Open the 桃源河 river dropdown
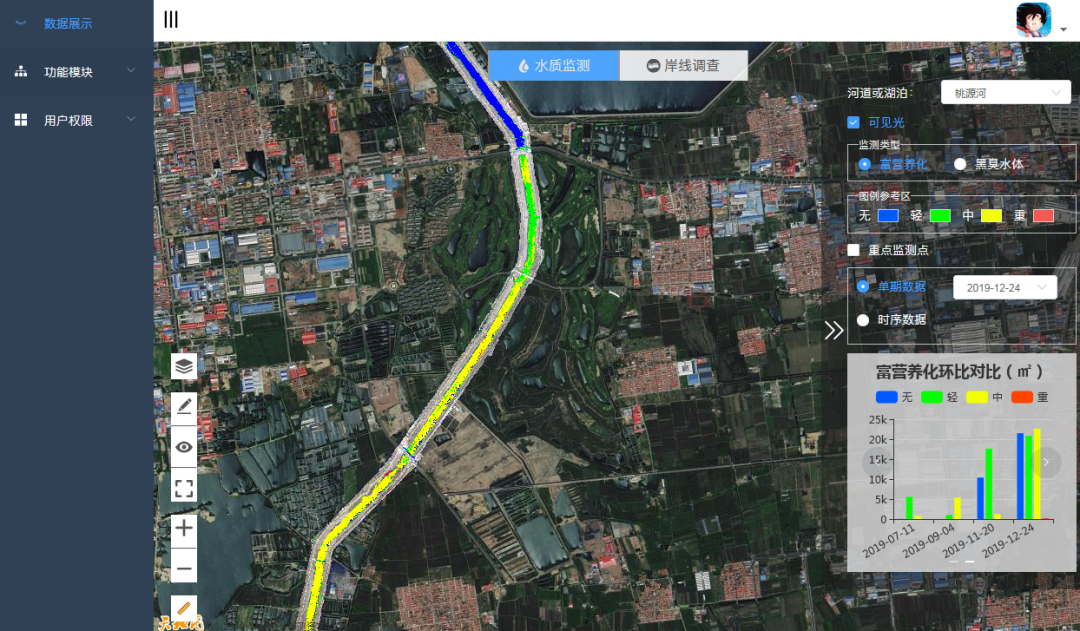This screenshot has width=1080, height=631. coord(1005,93)
